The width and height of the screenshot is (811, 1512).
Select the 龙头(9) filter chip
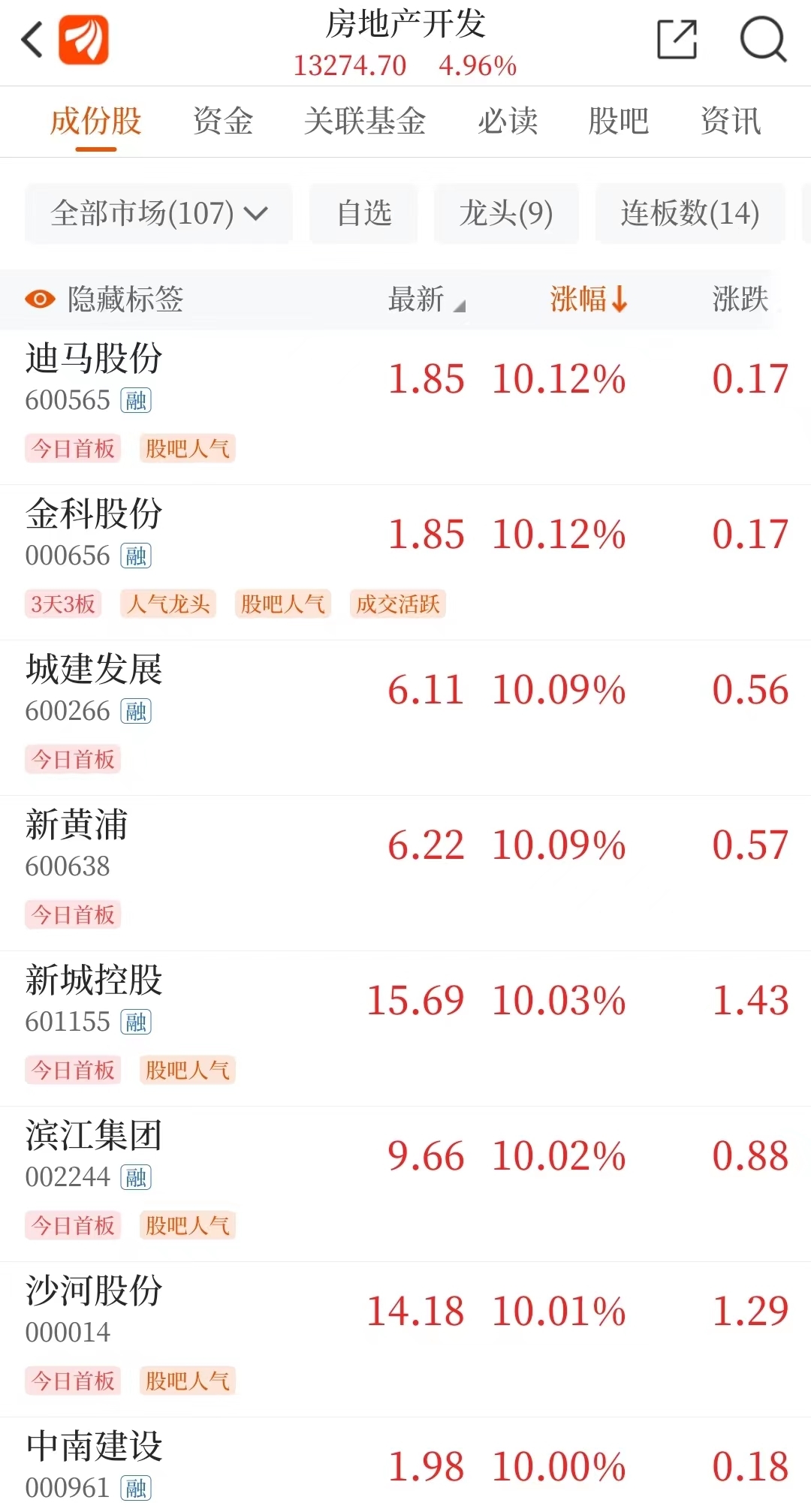pyautogui.click(x=506, y=213)
